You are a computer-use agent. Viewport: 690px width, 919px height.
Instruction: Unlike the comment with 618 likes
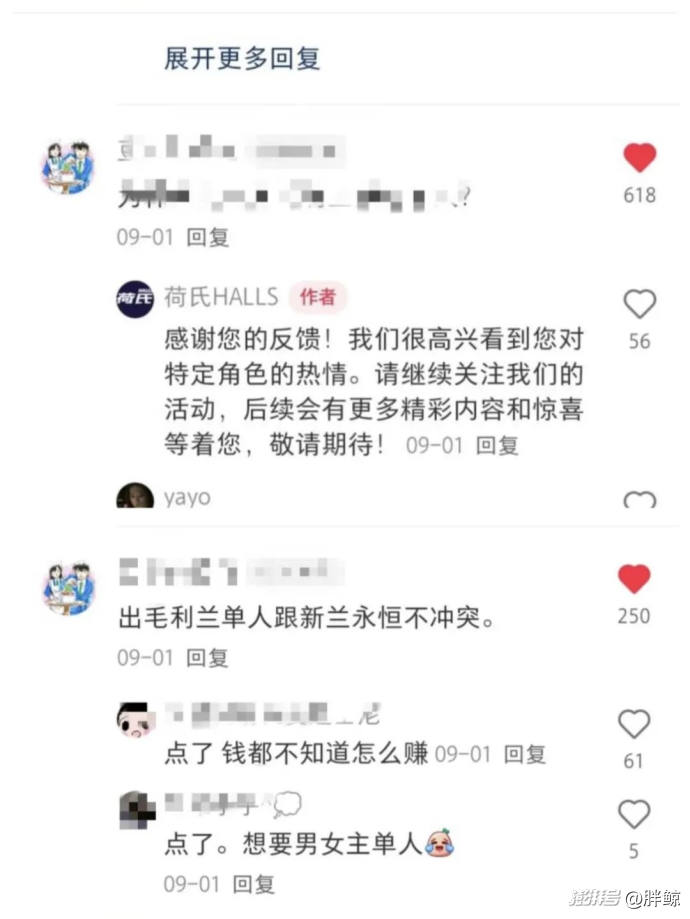(639, 158)
